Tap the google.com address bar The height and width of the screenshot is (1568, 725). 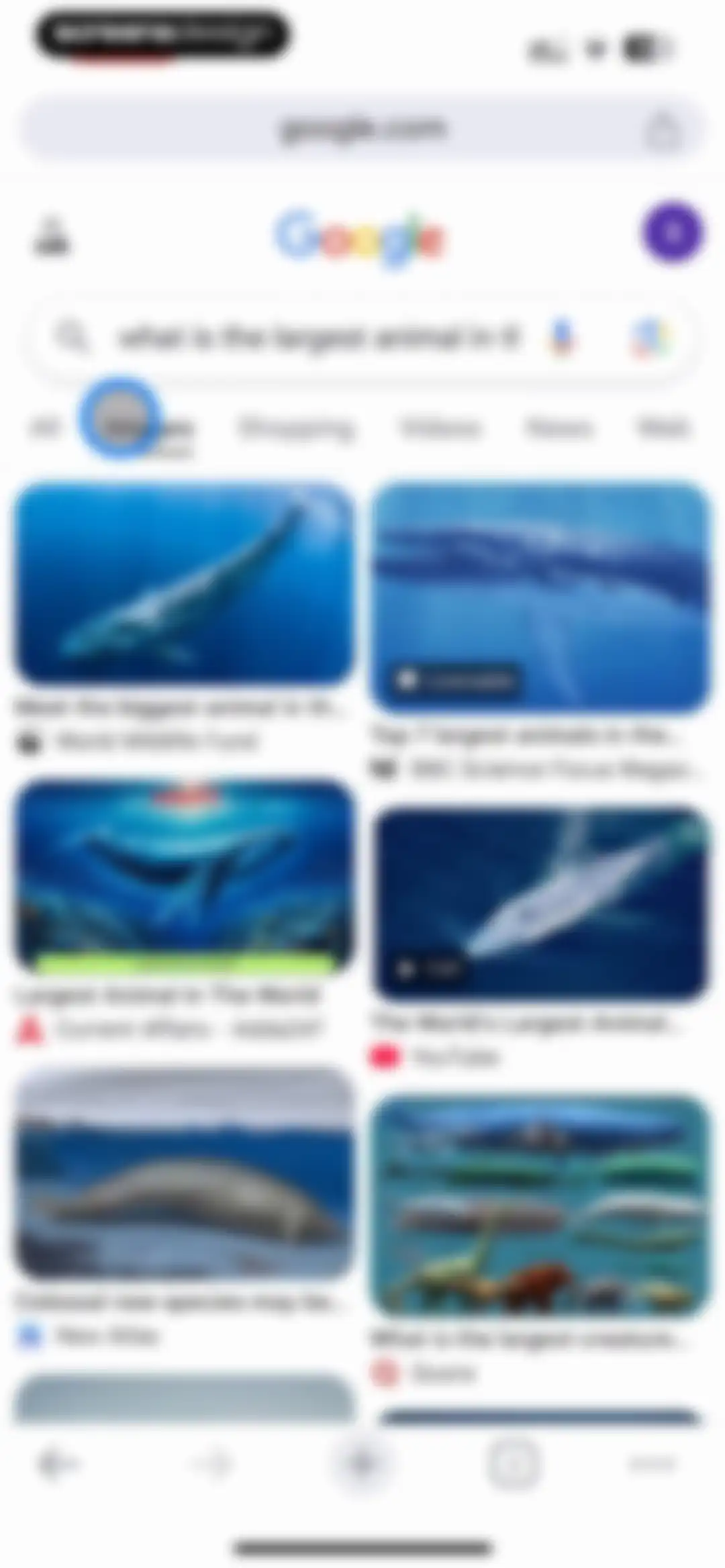[362, 128]
